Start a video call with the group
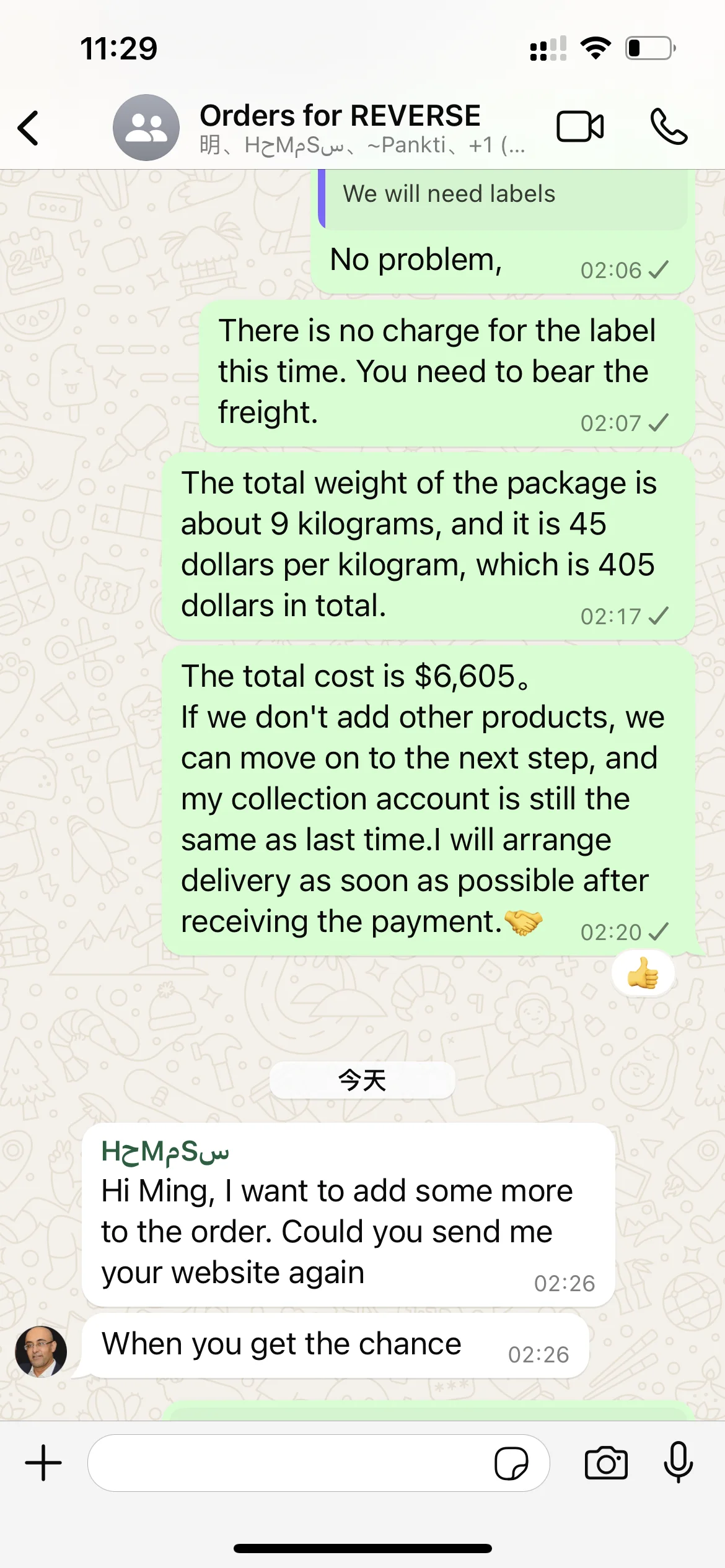The image size is (725, 1568). [580, 127]
